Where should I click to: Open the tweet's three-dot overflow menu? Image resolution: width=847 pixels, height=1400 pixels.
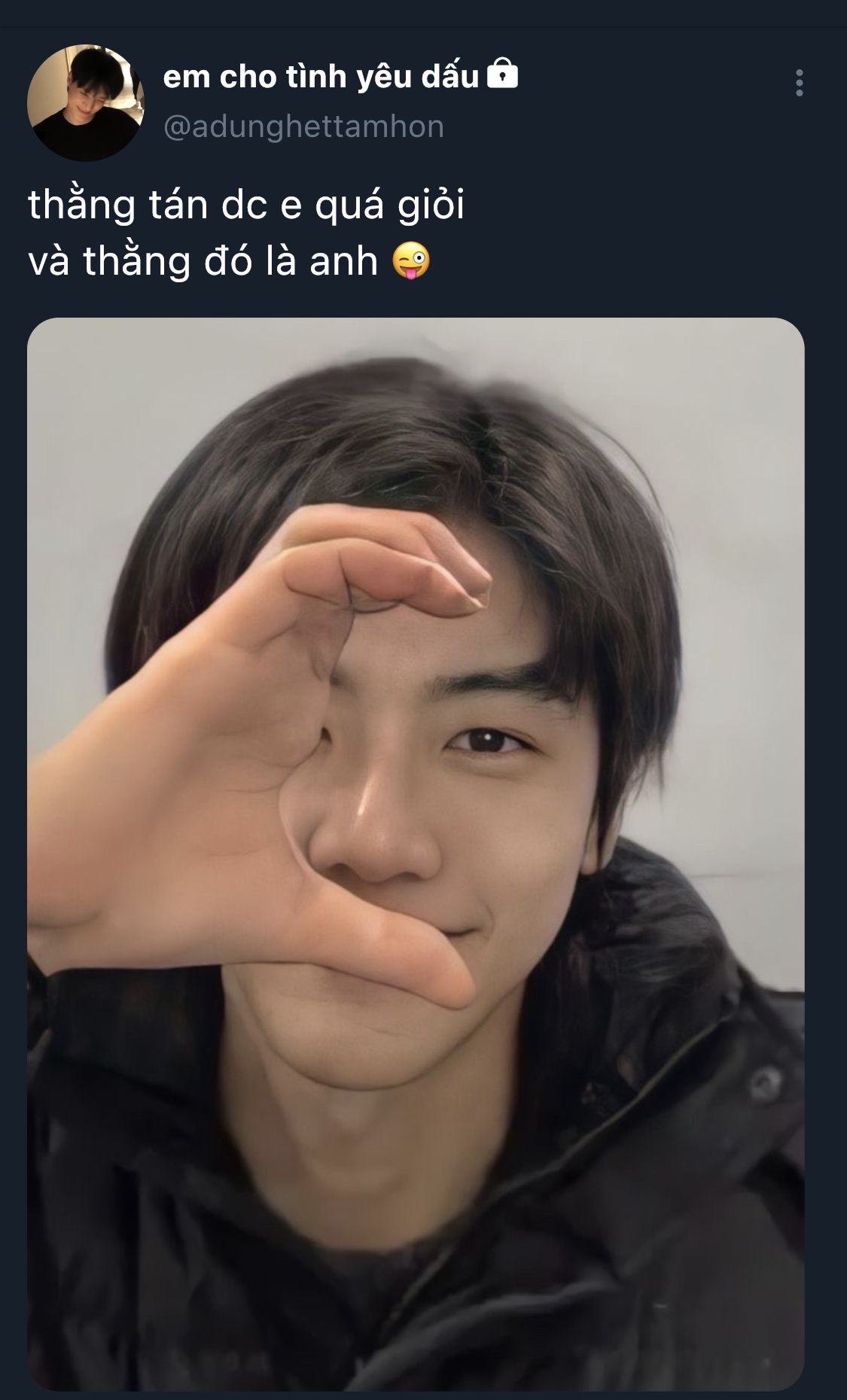pos(799,83)
